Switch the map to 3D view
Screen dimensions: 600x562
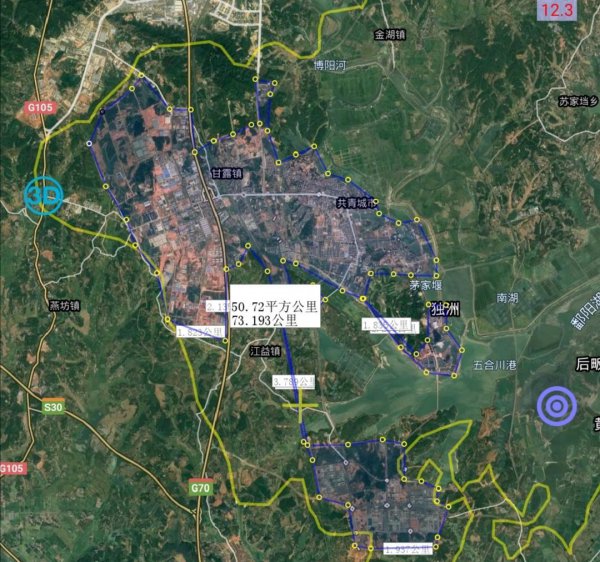point(43,194)
